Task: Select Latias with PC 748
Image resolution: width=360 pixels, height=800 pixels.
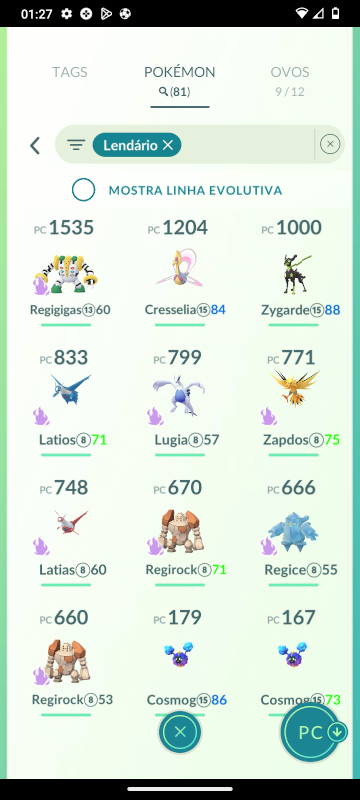Action: (x=66, y=532)
